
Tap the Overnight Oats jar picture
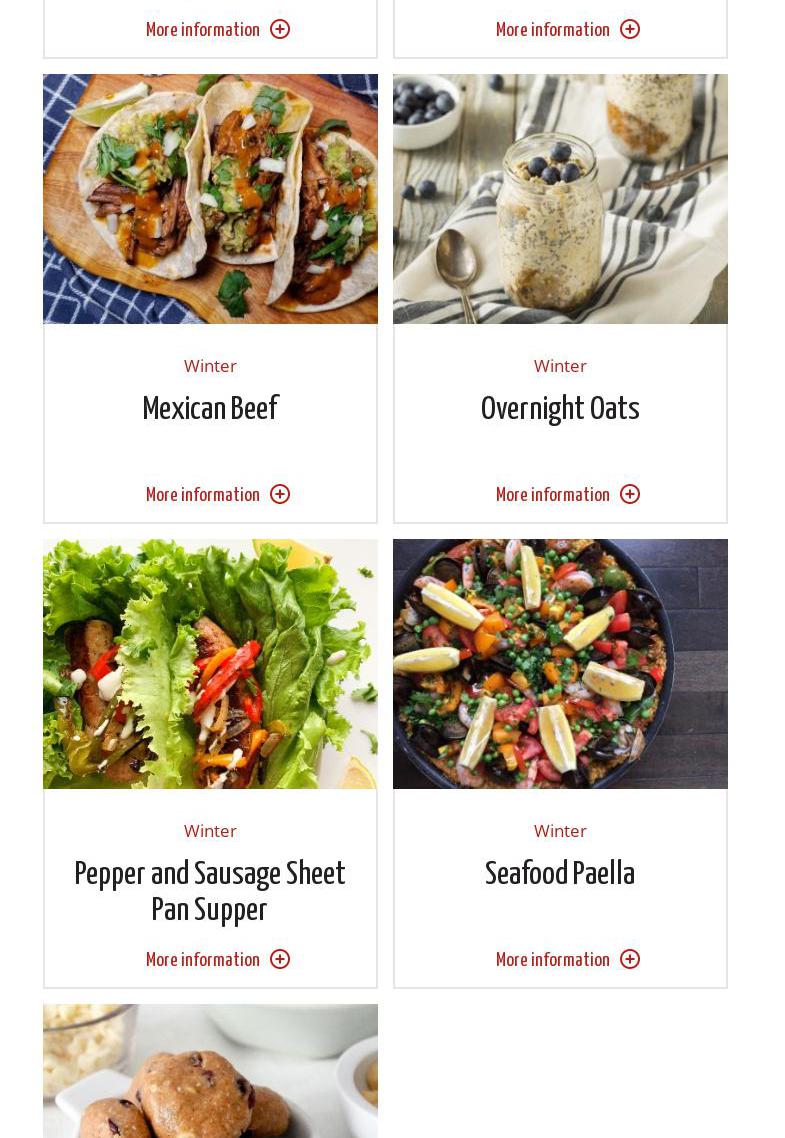(x=560, y=199)
